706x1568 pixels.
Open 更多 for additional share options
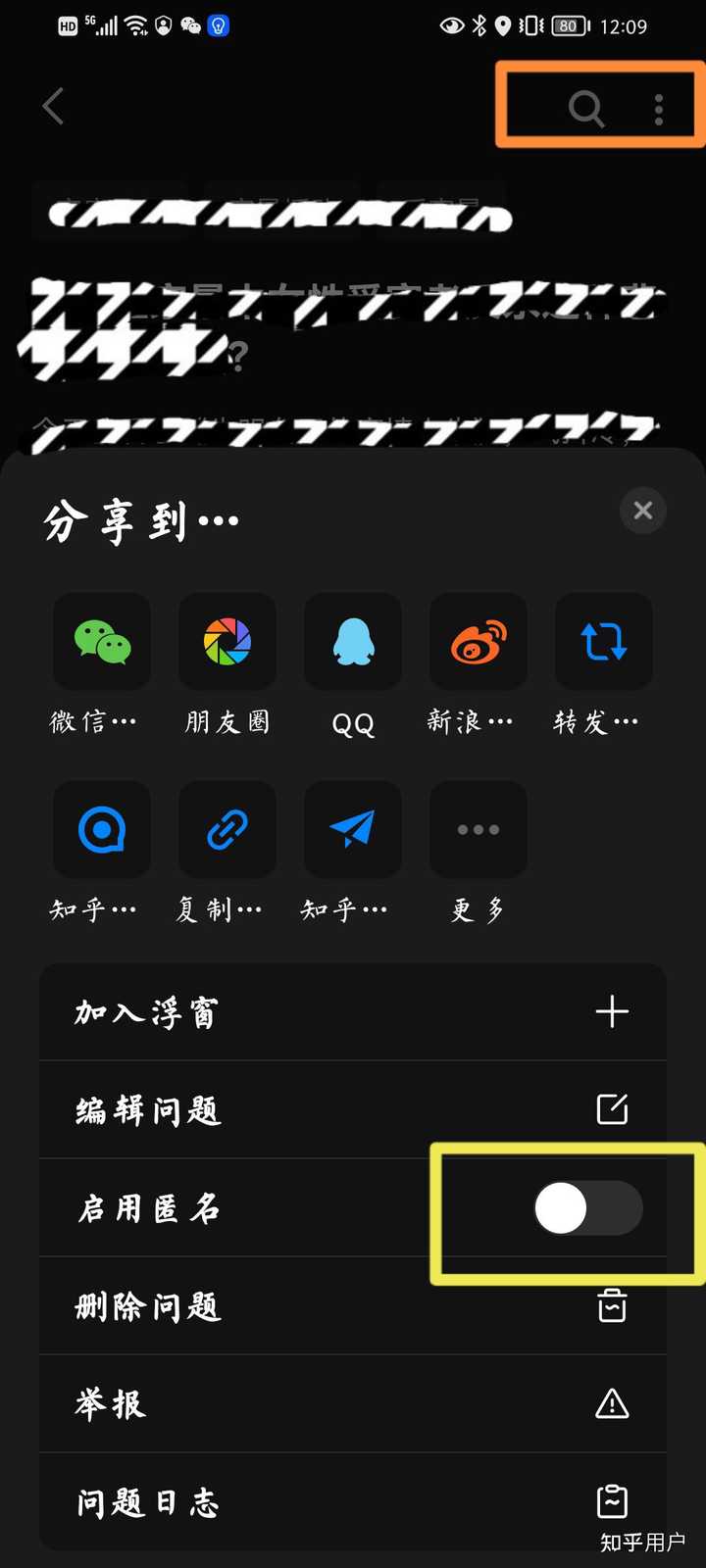(x=478, y=829)
